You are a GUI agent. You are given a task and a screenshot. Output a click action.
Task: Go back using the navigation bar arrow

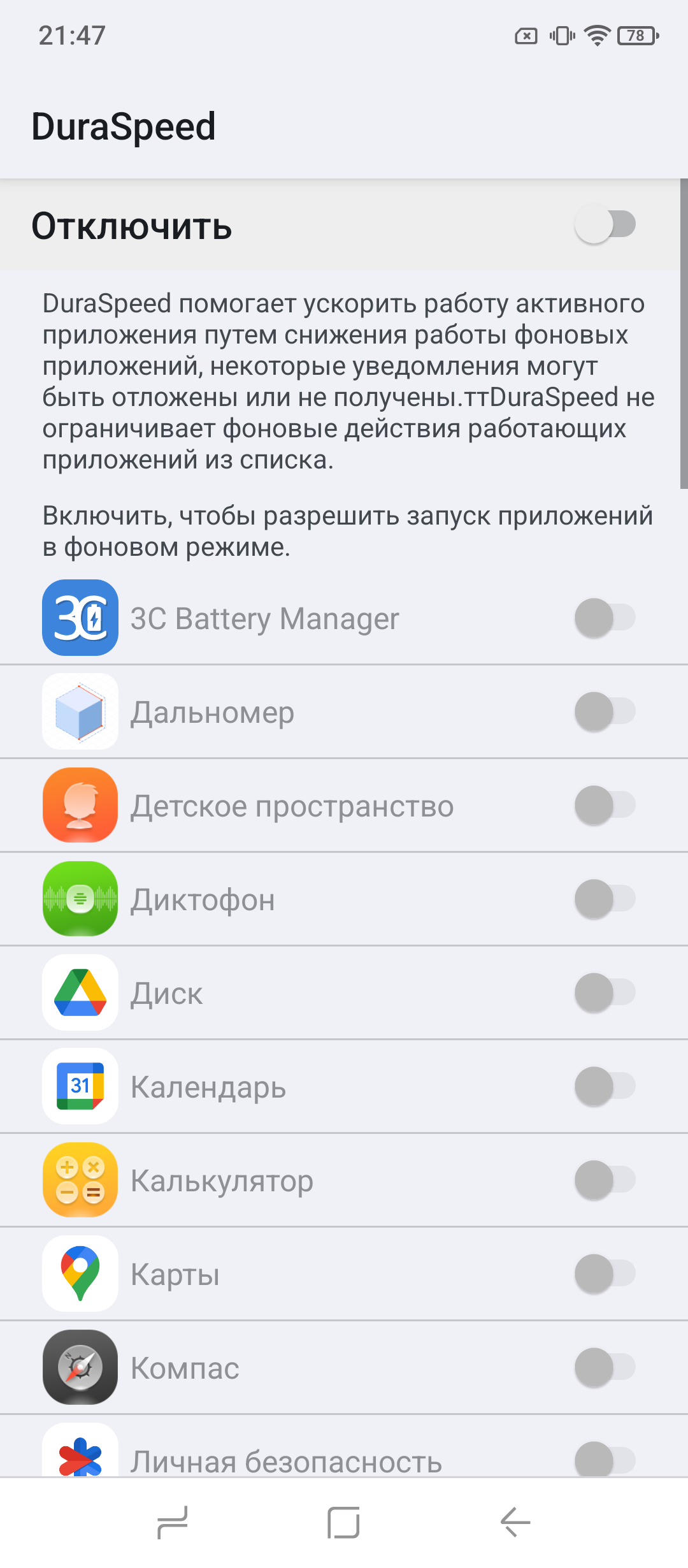coord(515,1522)
